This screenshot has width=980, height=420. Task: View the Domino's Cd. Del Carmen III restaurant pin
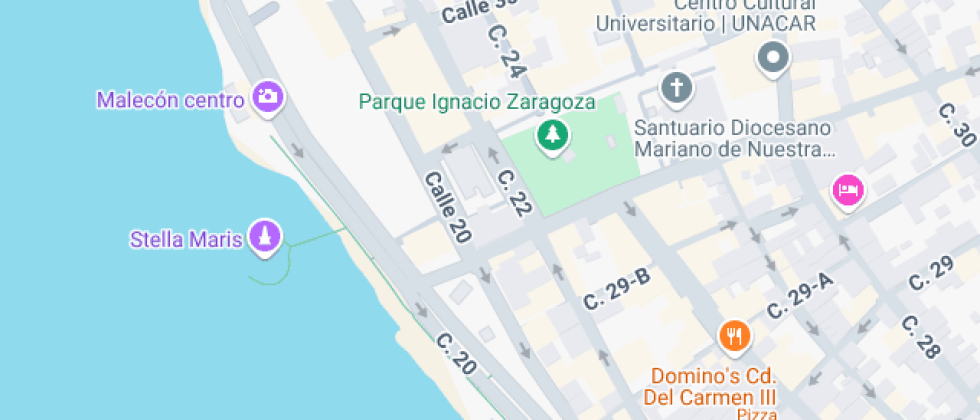point(735,335)
